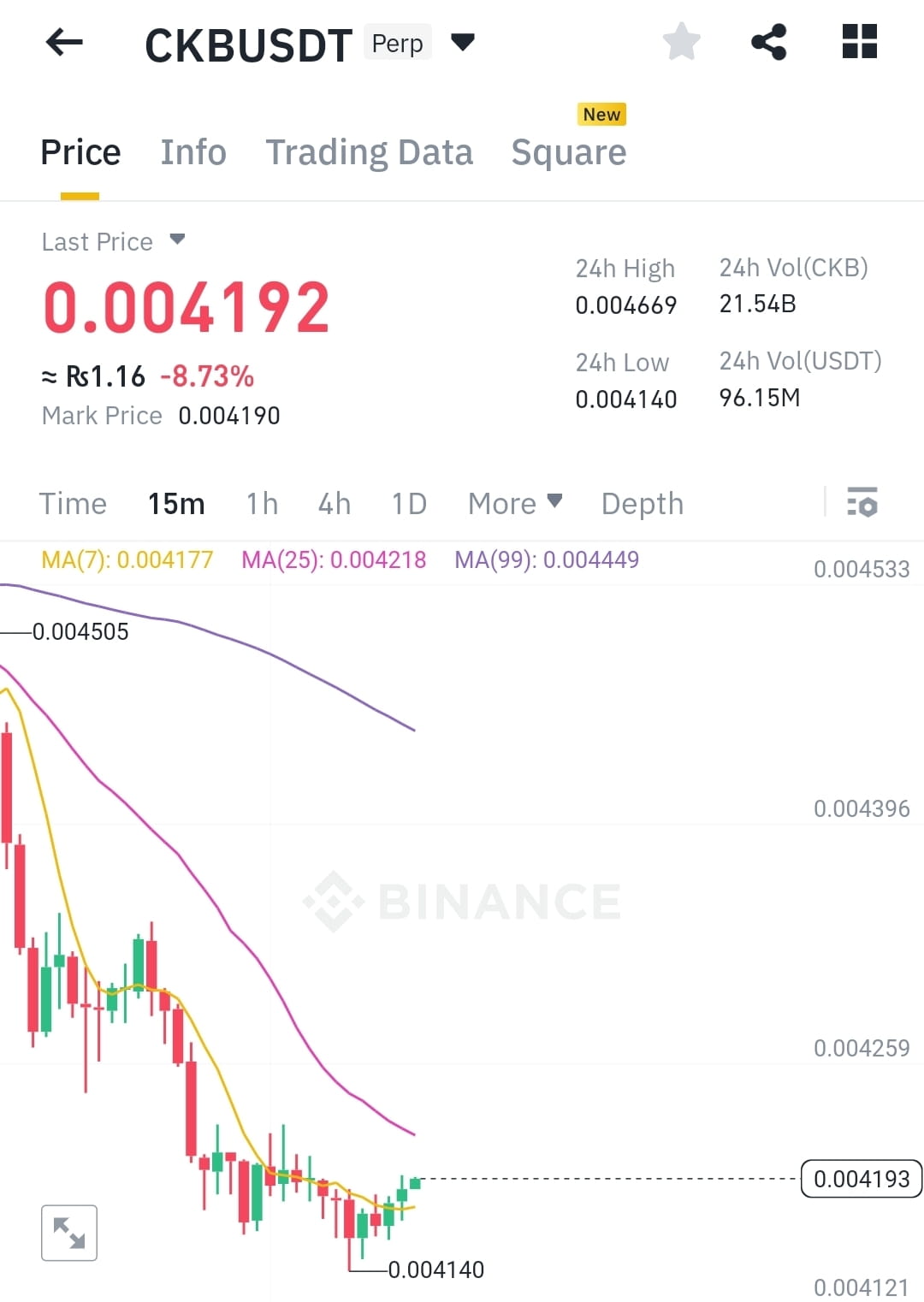This screenshot has height=1302, width=924.
Task: Switch to the Trading Data tab
Action: (x=370, y=151)
